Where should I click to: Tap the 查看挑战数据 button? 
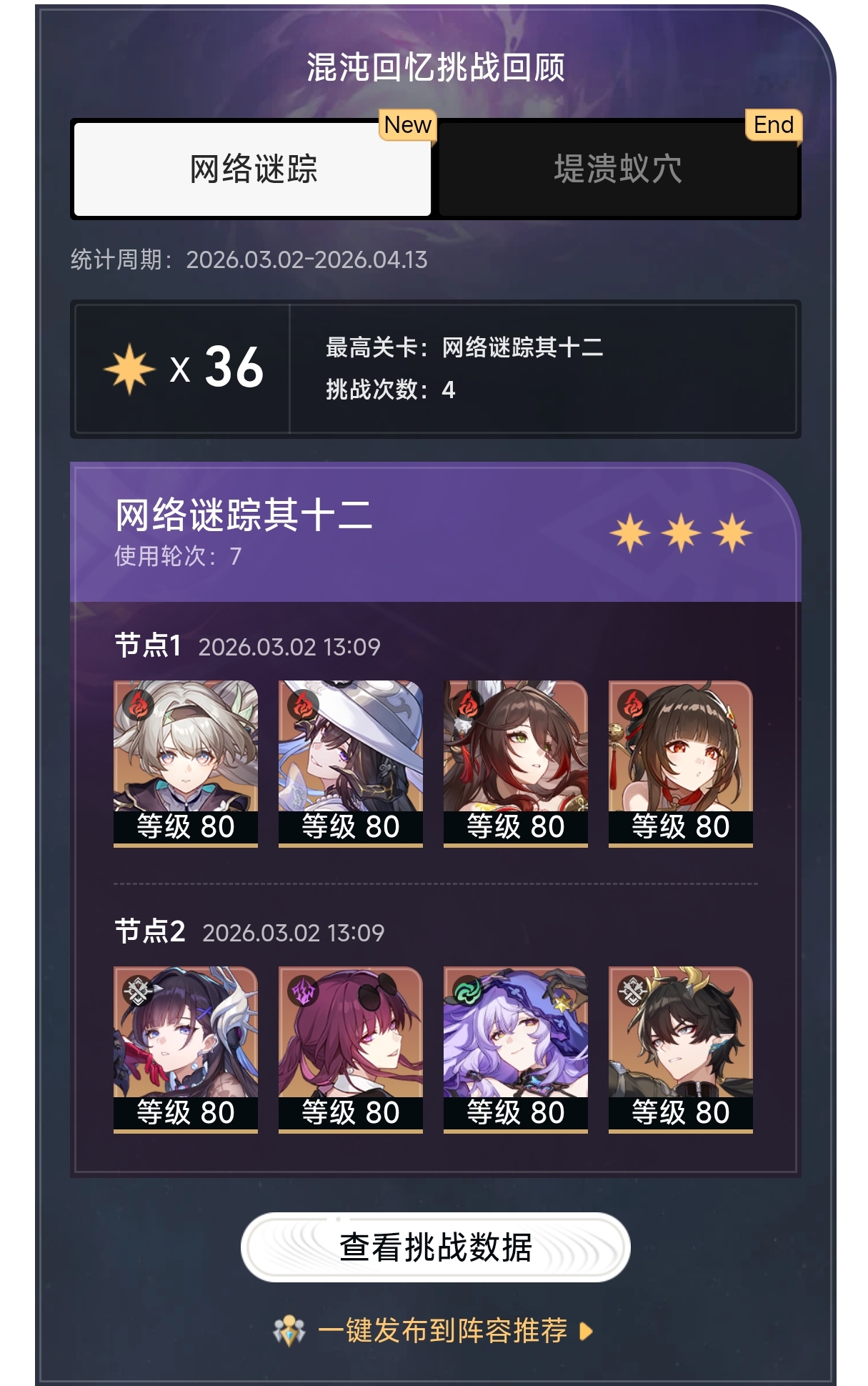pos(435,1247)
